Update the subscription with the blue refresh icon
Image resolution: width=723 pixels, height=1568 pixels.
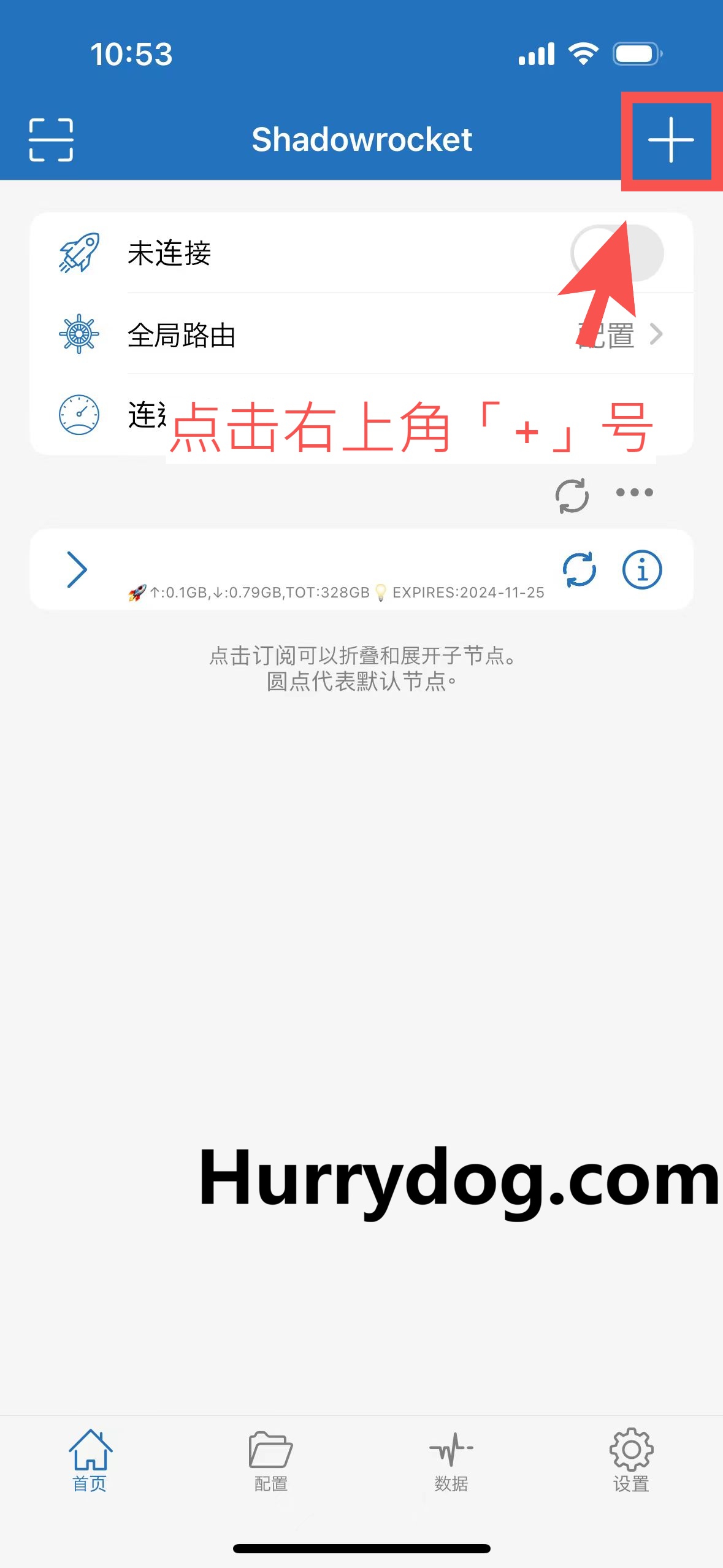pyautogui.click(x=579, y=569)
